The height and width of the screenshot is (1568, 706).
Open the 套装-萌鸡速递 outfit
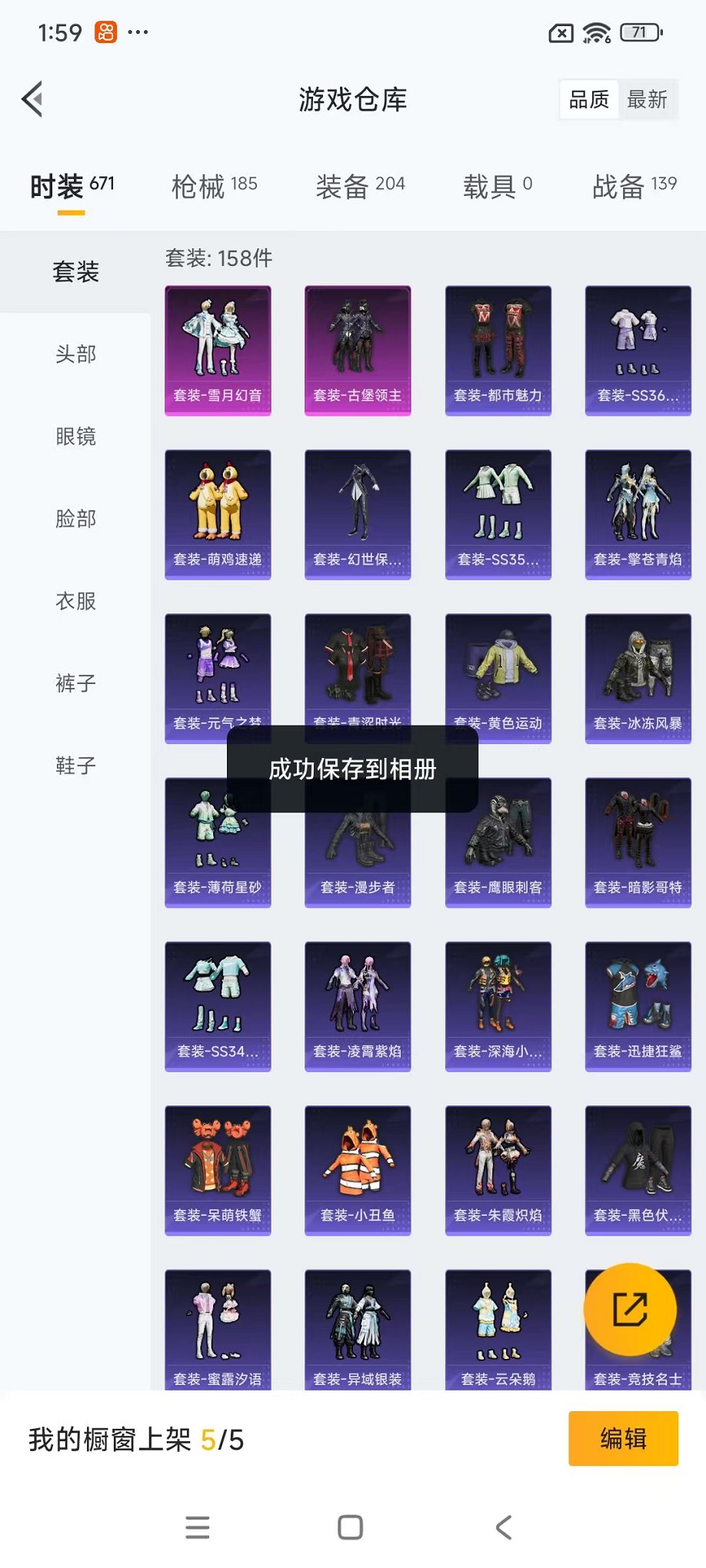(x=218, y=514)
